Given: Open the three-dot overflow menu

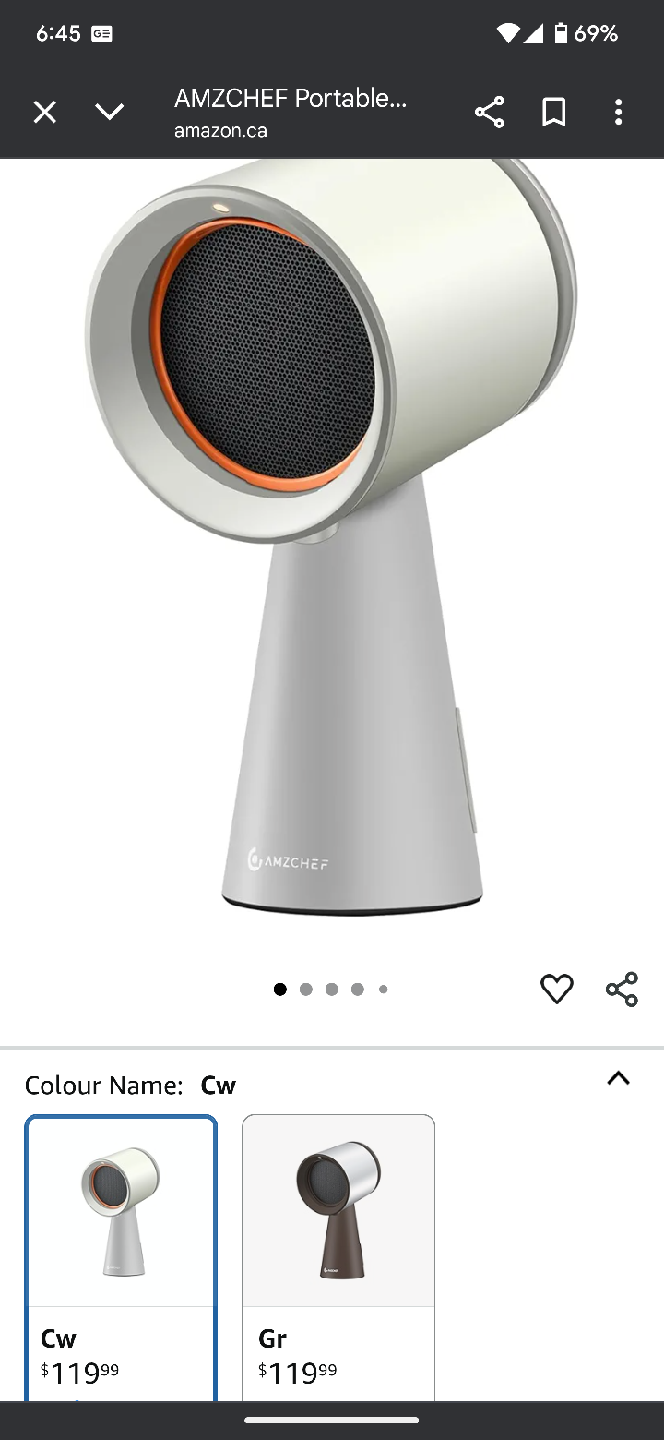Looking at the screenshot, I should pyautogui.click(x=618, y=112).
